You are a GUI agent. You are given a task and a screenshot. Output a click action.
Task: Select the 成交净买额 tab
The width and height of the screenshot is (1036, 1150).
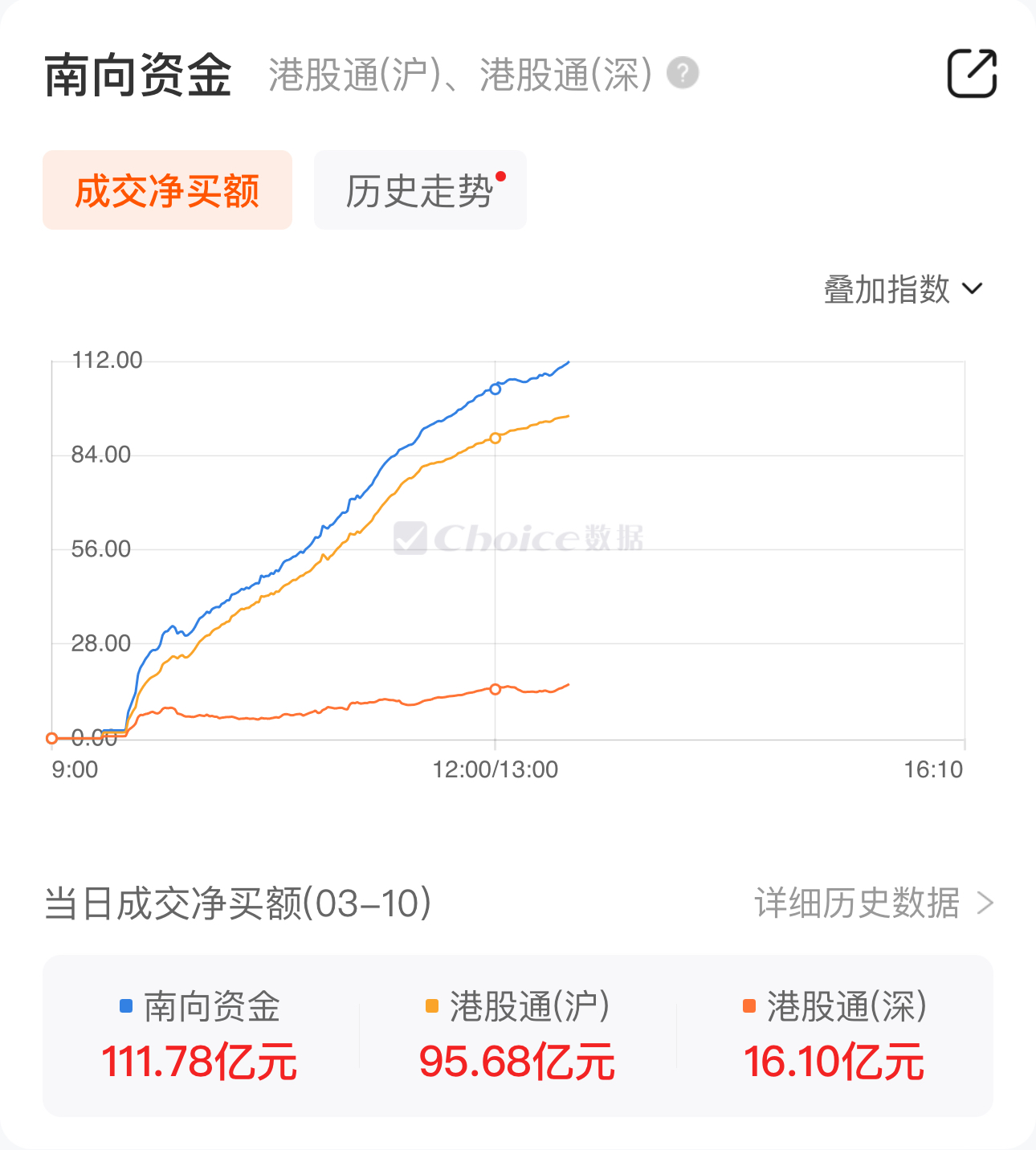pyautogui.click(x=167, y=190)
